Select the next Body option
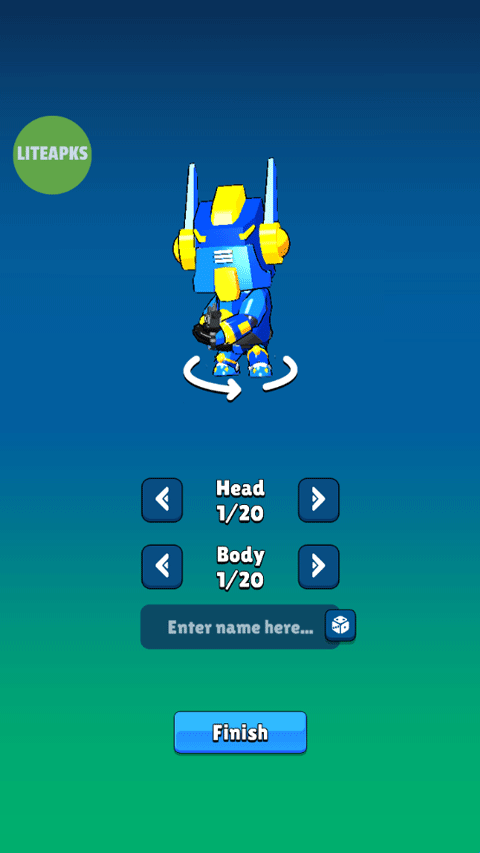 click(x=318, y=566)
